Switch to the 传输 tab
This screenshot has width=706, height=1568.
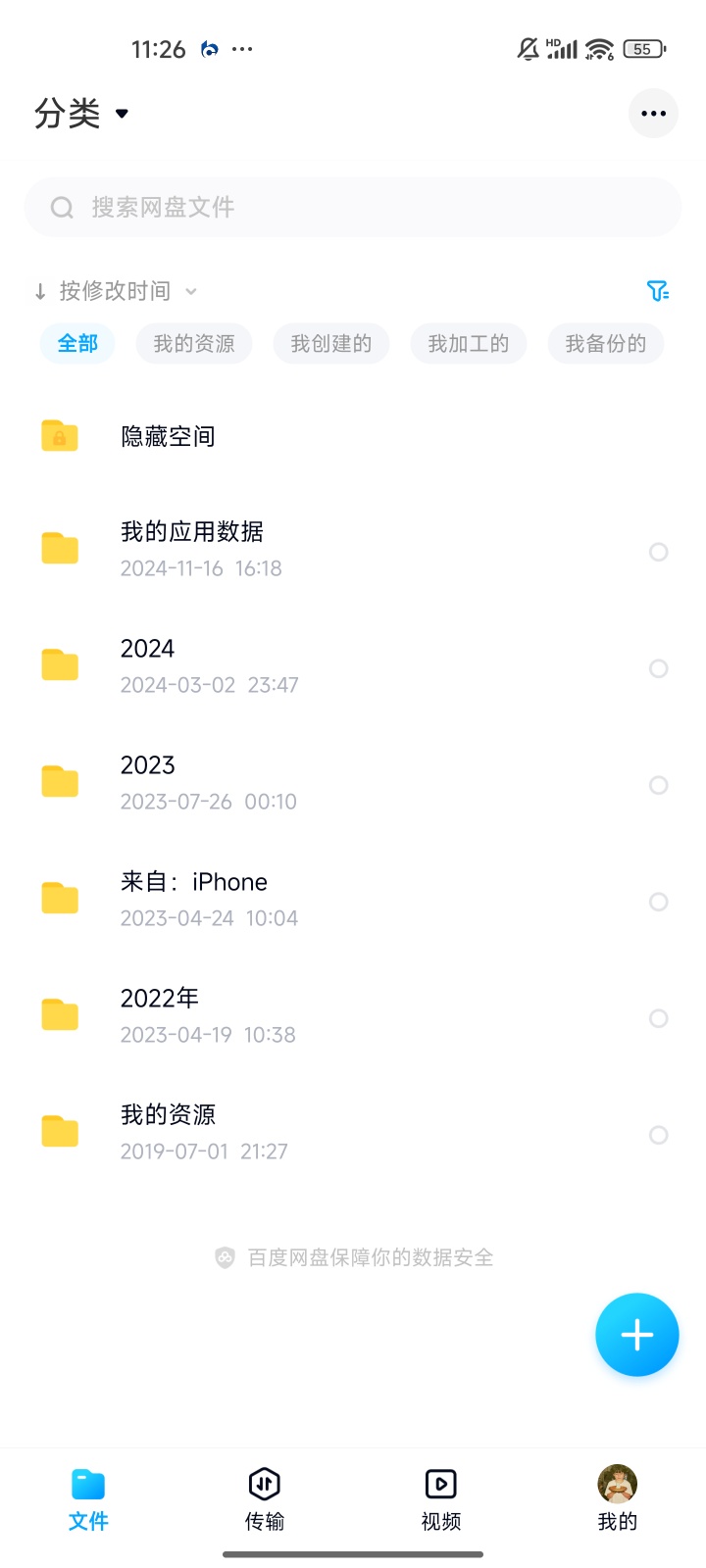265,1499
